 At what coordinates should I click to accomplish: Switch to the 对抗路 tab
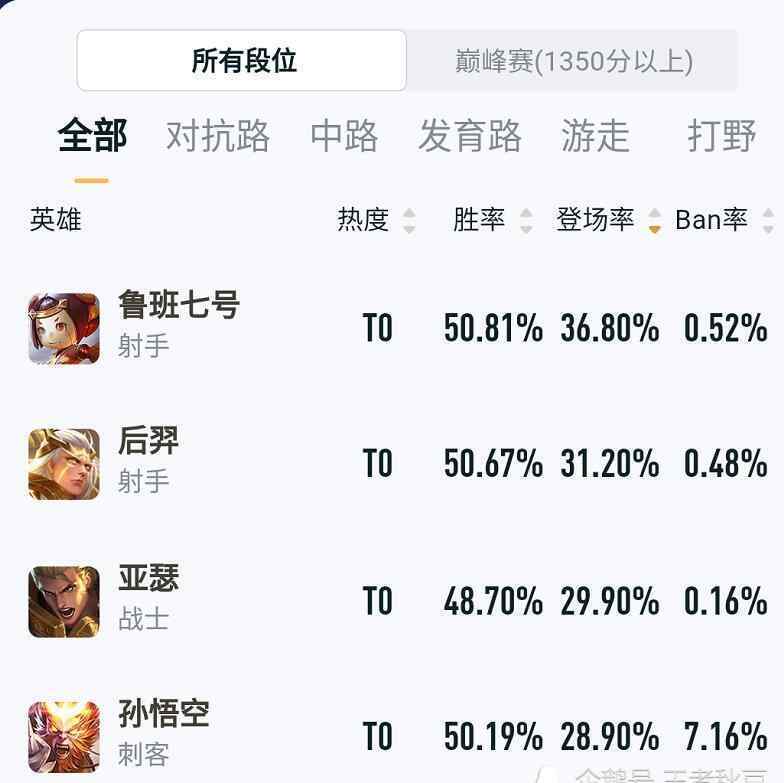pyautogui.click(x=218, y=136)
